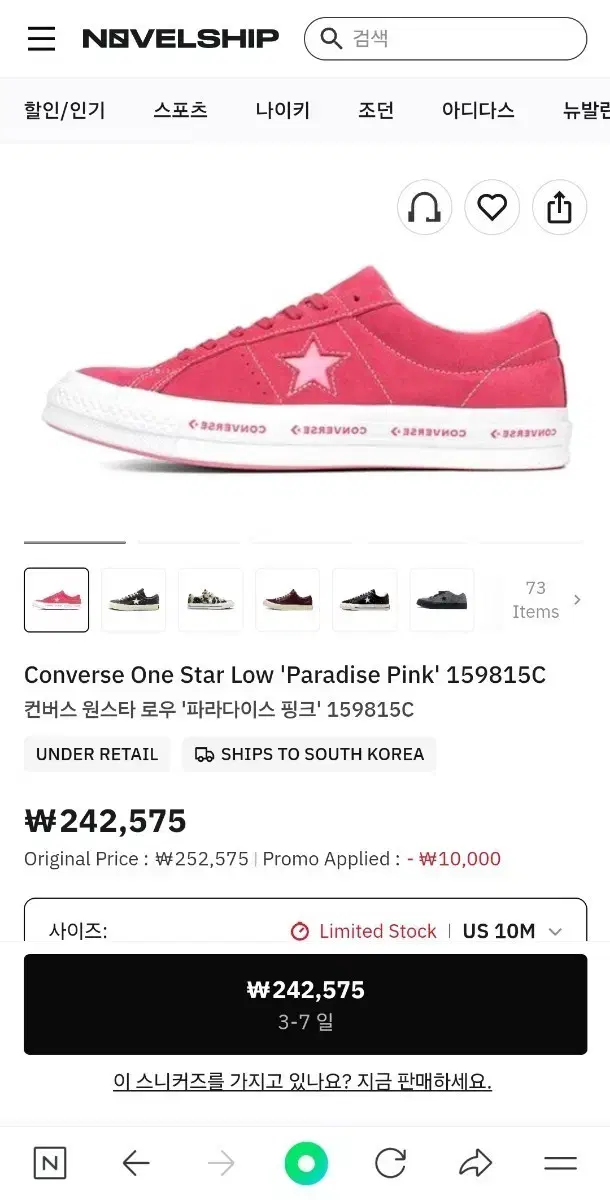
Task: Open the 나이키 category tab
Action: point(283,110)
